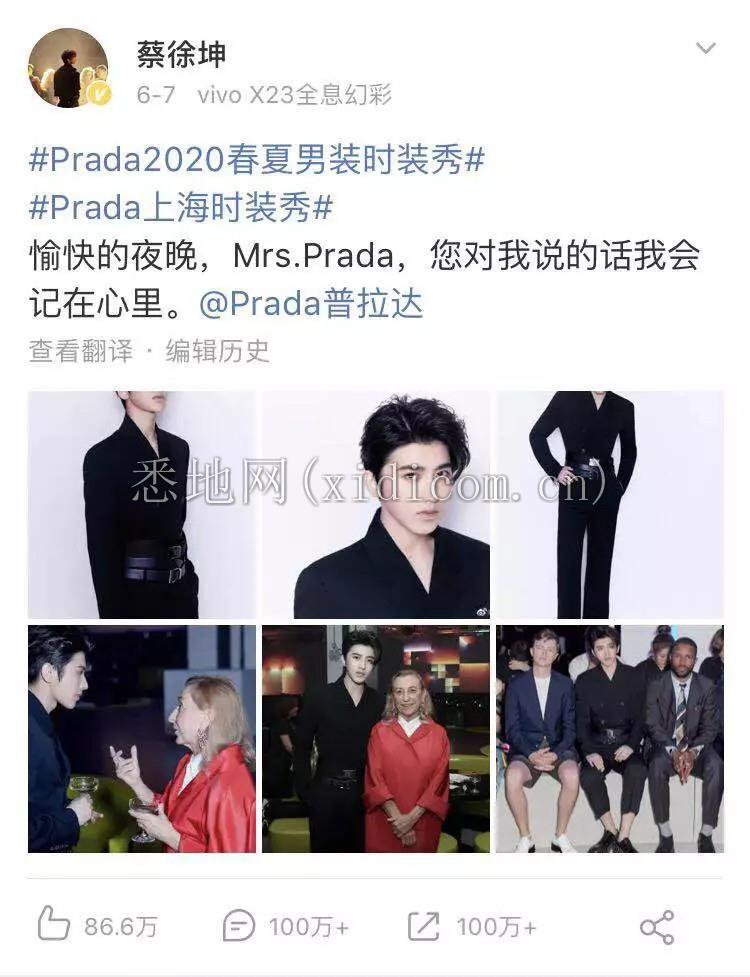Screen dimensions: 750x977
Task: Repost this Weibo post
Action: pos(472,926)
